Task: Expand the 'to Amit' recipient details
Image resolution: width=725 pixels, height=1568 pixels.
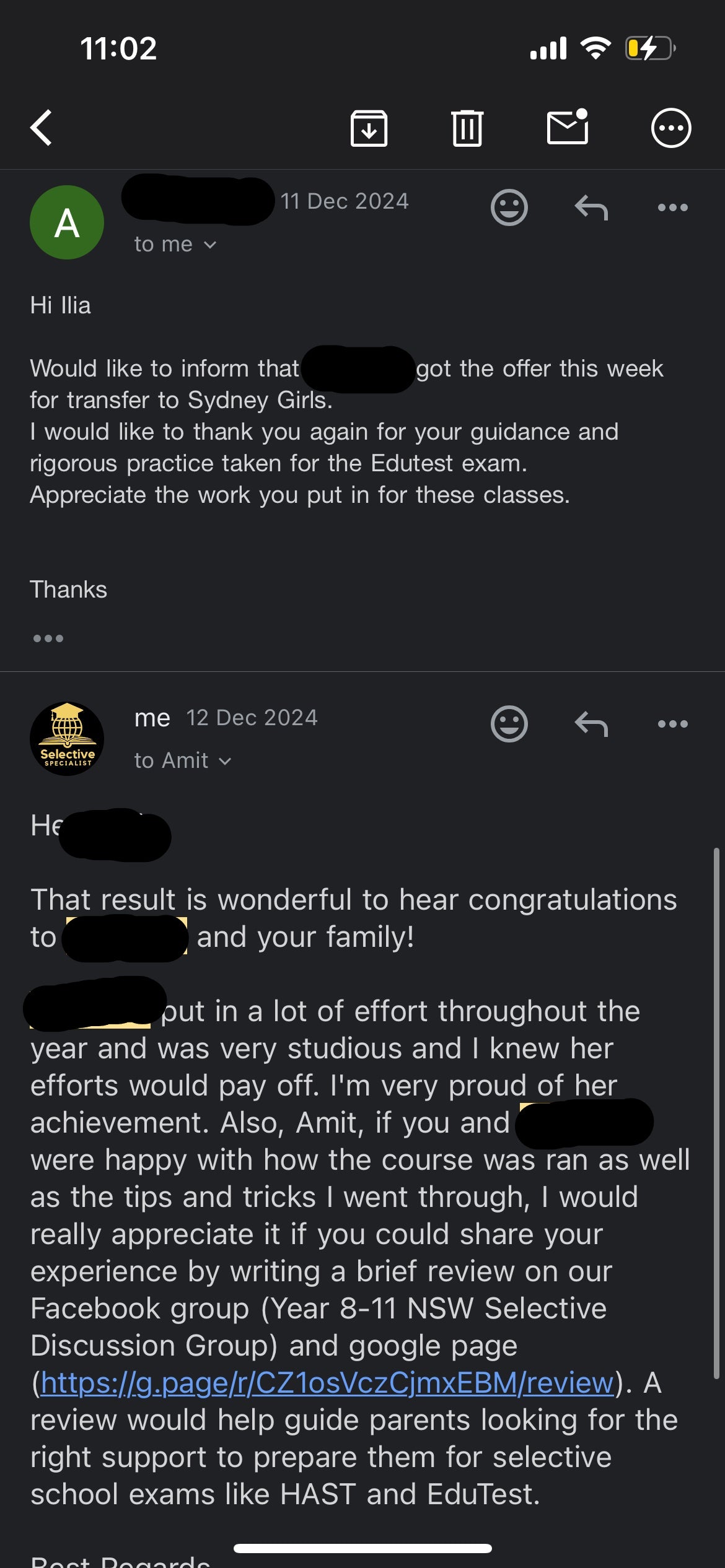Action: click(183, 761)
